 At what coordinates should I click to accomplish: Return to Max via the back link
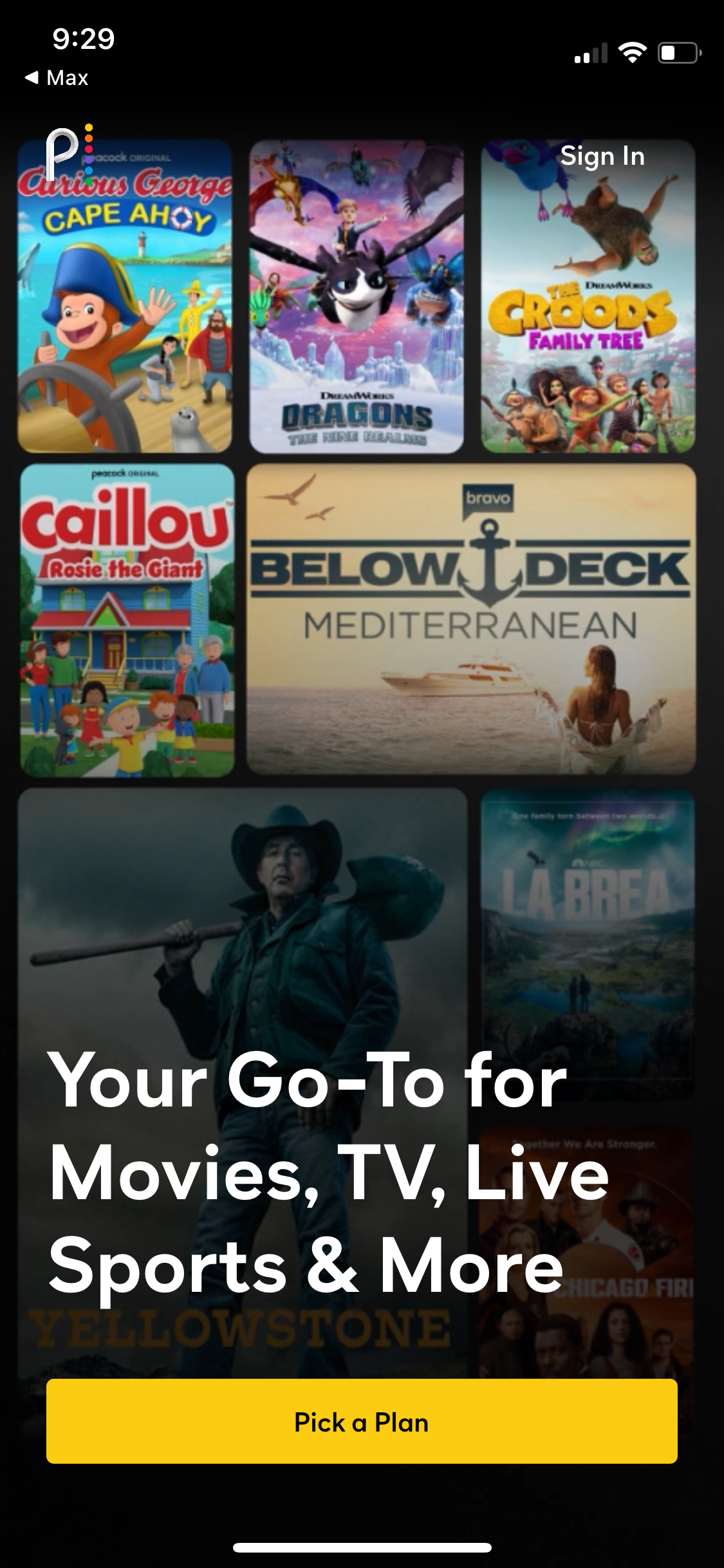coord(58,77)
